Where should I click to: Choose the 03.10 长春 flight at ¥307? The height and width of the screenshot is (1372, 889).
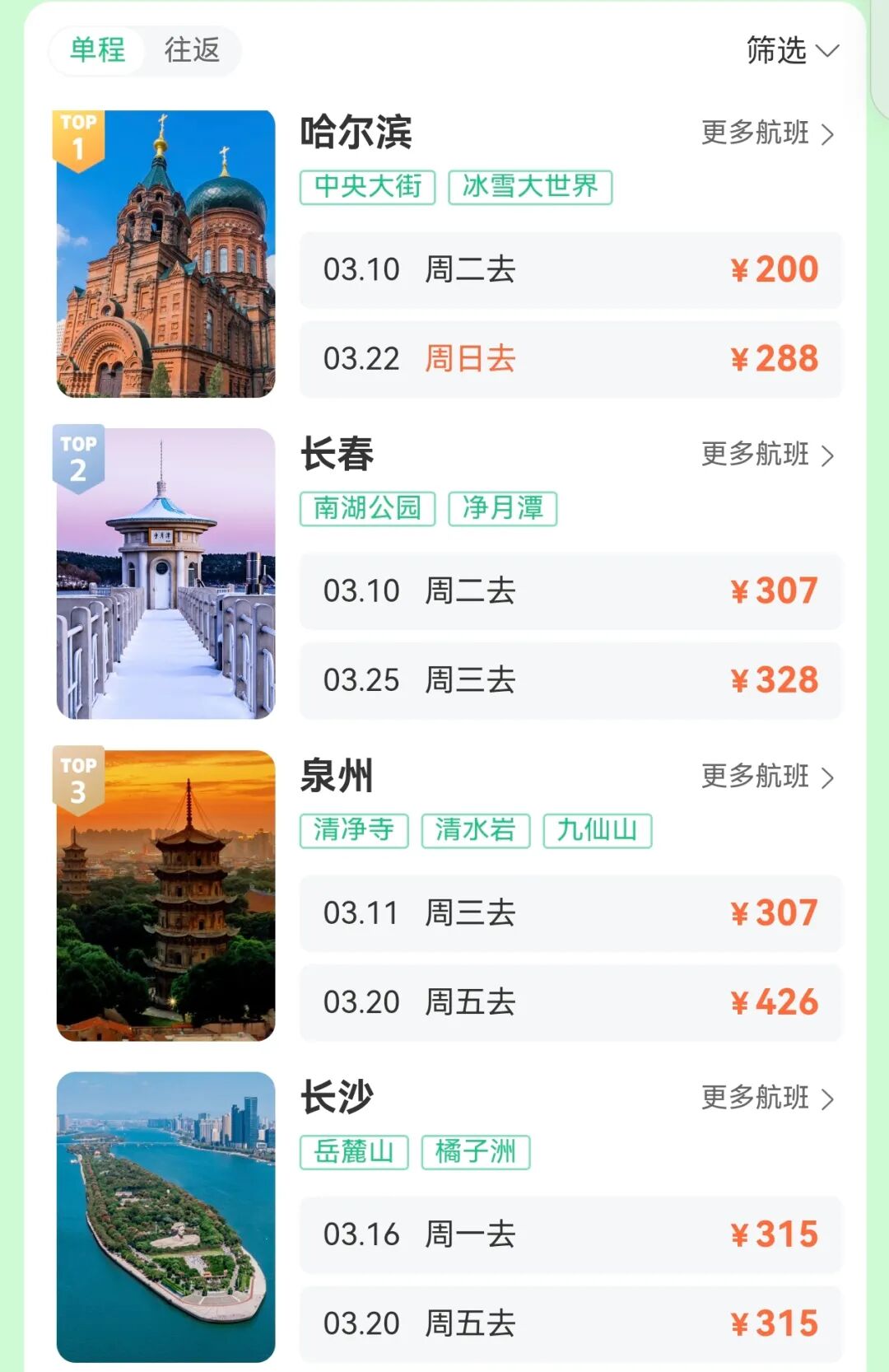coord(570,591)
